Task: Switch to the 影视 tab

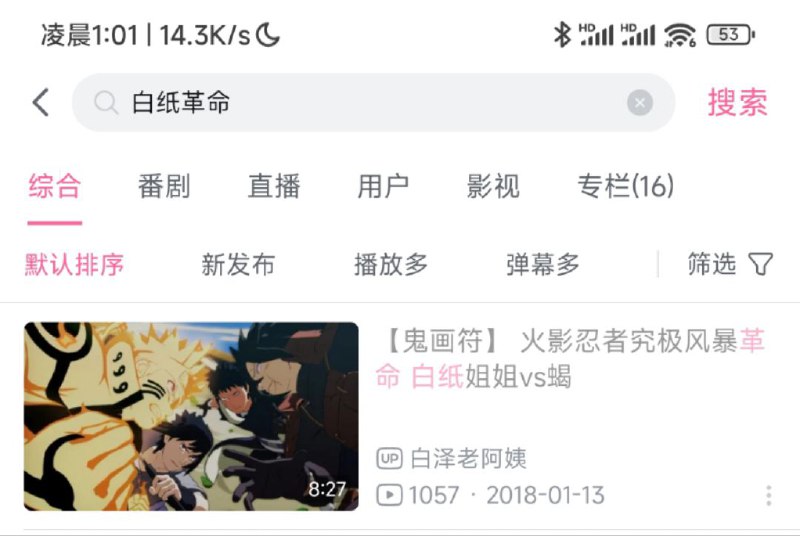Action: click(493, 186)
